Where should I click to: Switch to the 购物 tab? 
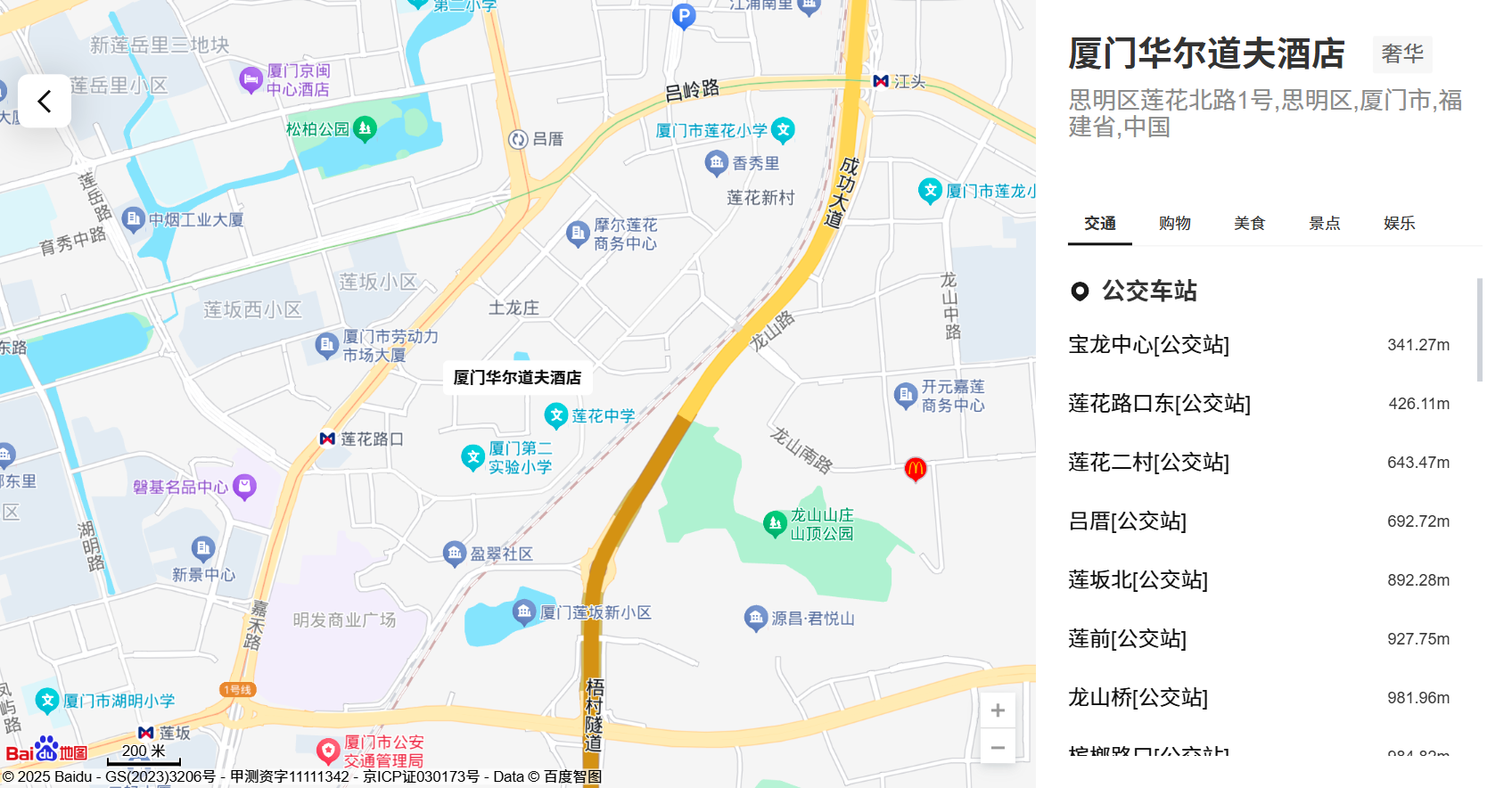(1174, 223)
